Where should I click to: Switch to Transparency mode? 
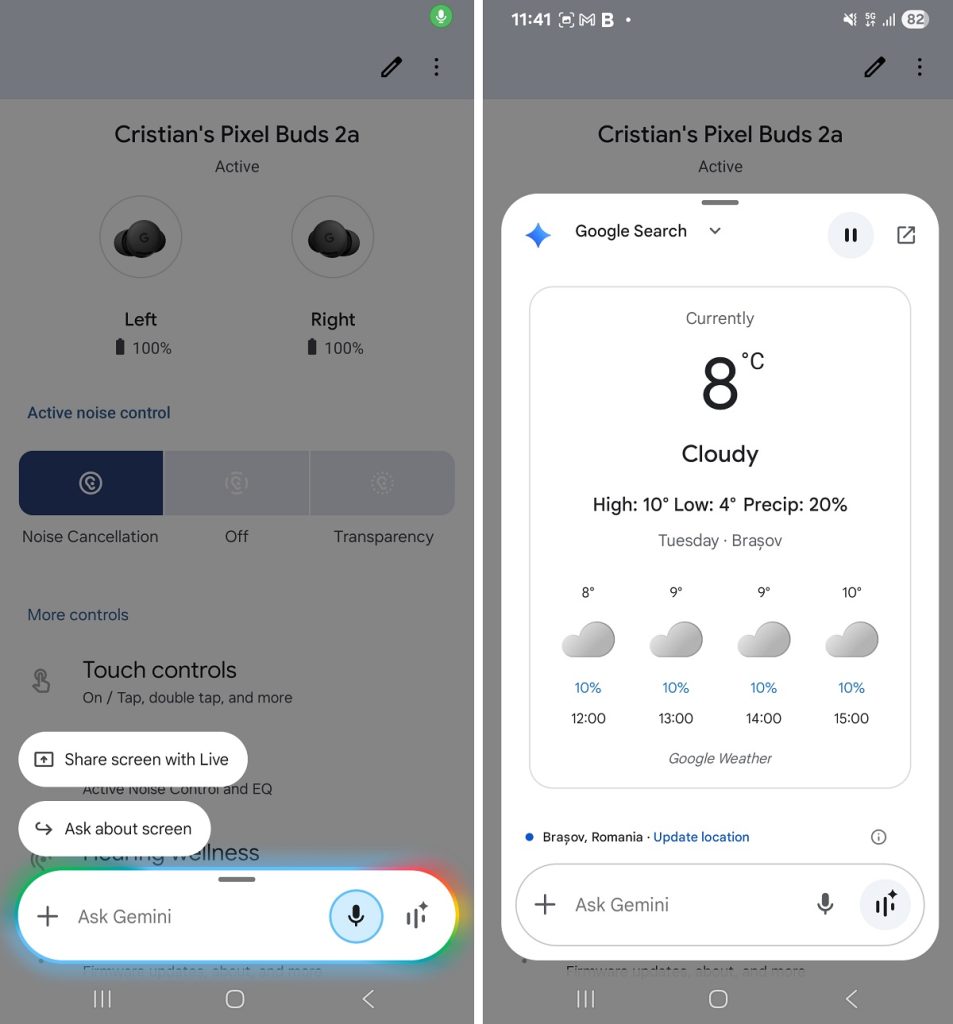(x=382, y=483)
